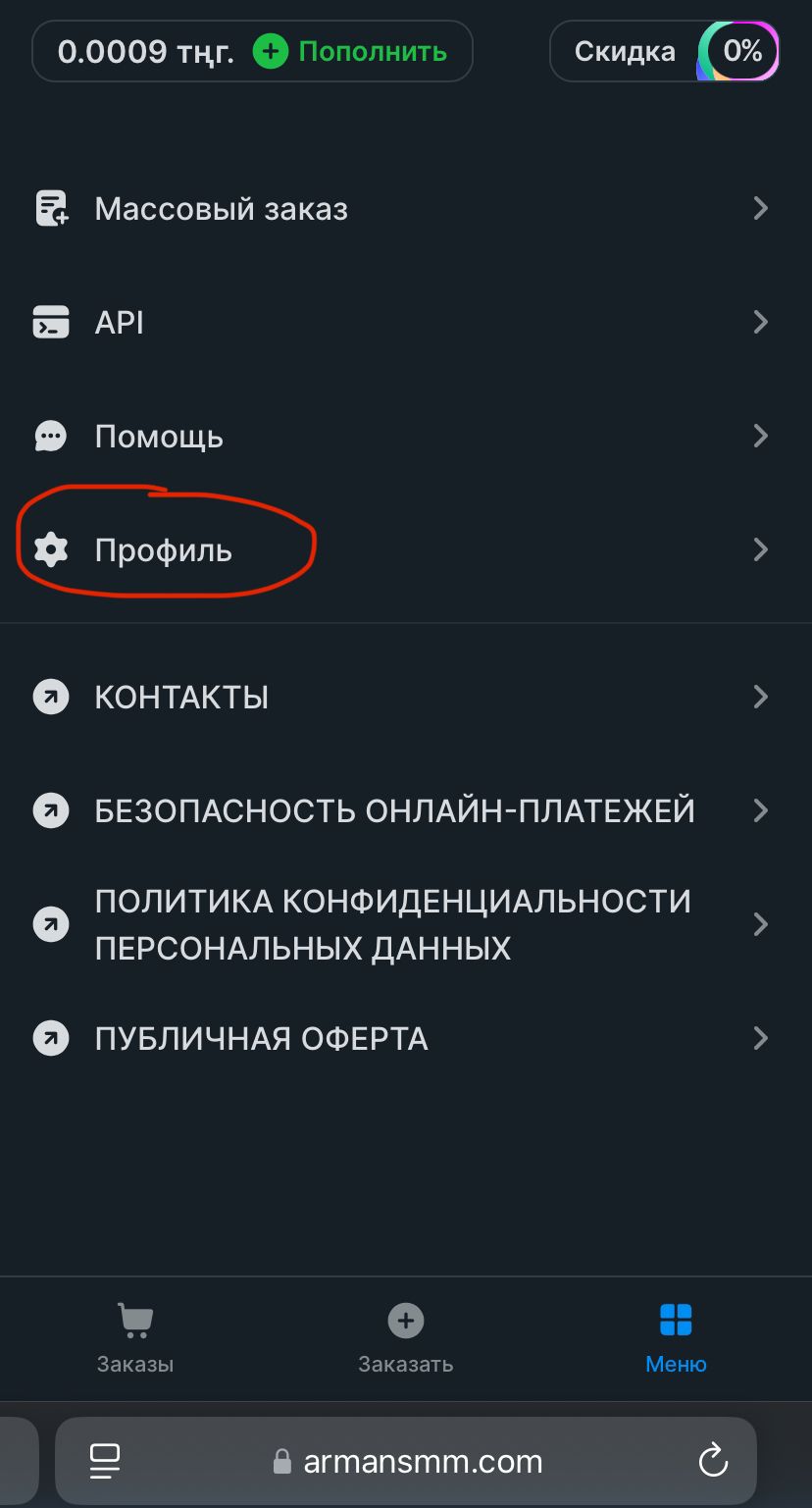Switch to the Заказы tab
This screenshot has width=812, height=1508.
(135, 1338)
